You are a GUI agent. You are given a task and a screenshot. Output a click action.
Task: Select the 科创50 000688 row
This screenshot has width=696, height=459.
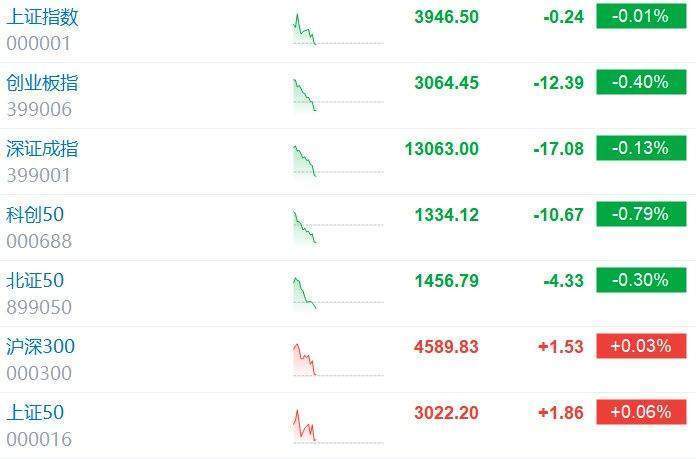click(36, 215)
